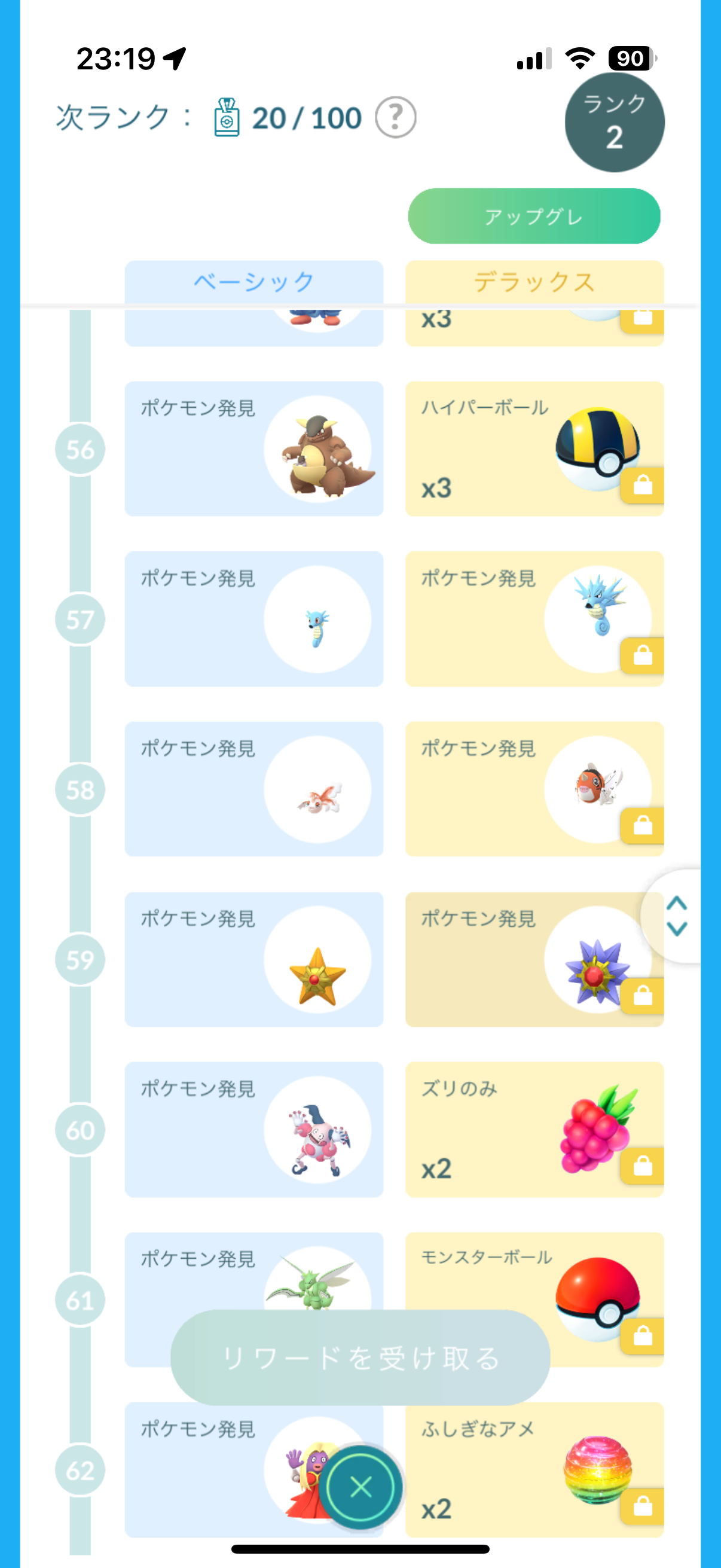
Task: Tap the green アップグレ upgrade button
Action: coord(534,216)
